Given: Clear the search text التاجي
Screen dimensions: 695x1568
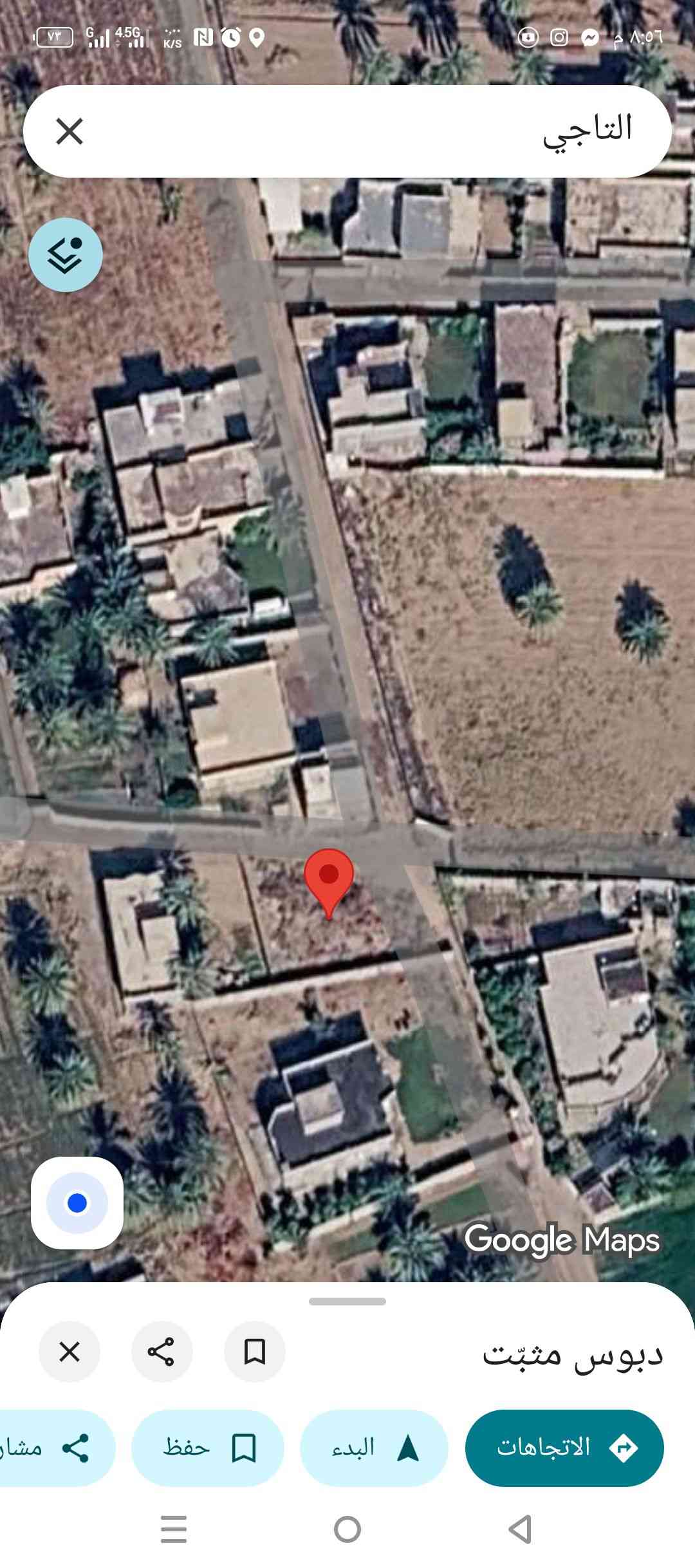Looking at the screenshot, I should click(x=69, y=131).
